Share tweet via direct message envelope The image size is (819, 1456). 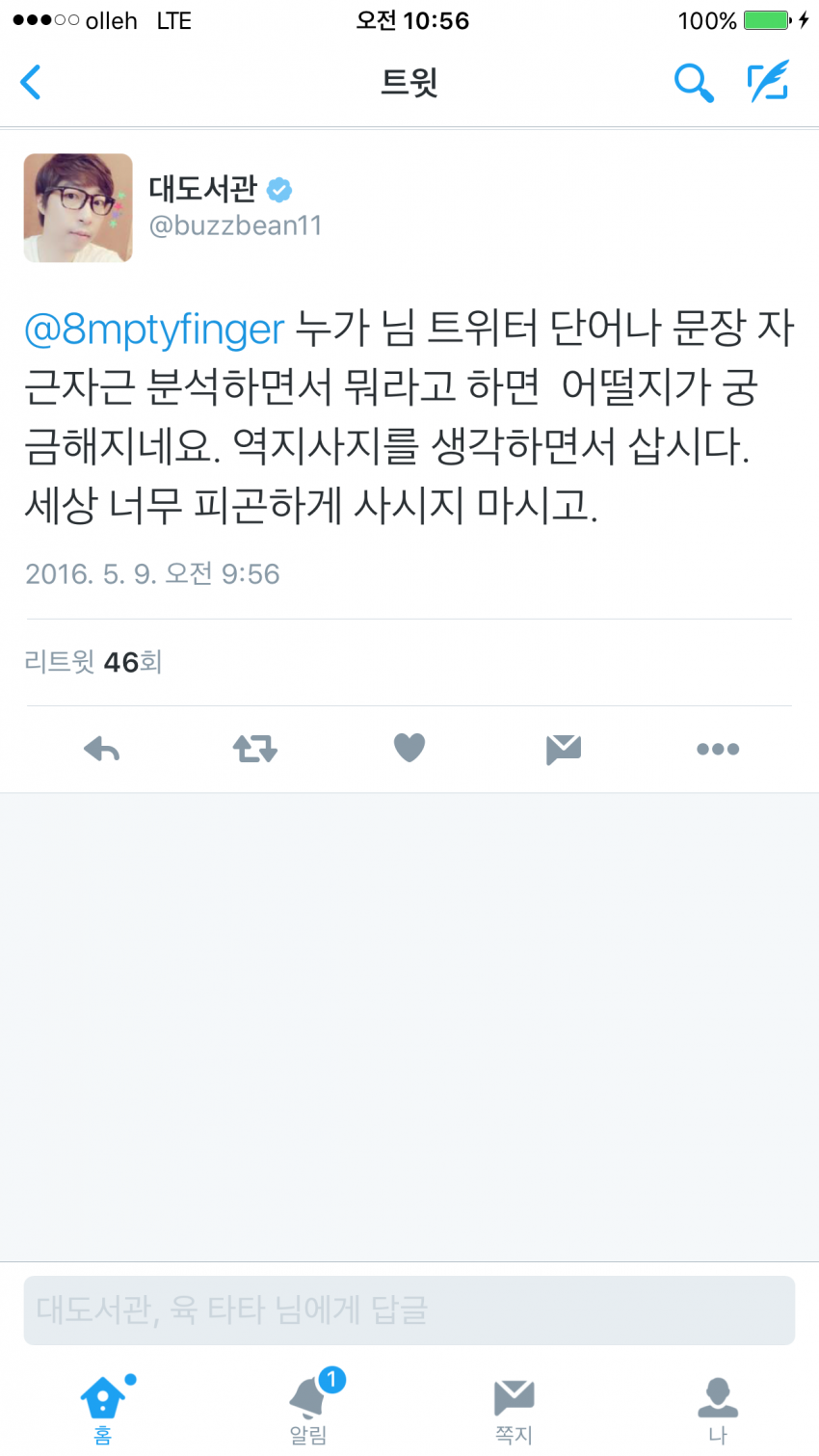pyautogui.click(x=564, y=749)
